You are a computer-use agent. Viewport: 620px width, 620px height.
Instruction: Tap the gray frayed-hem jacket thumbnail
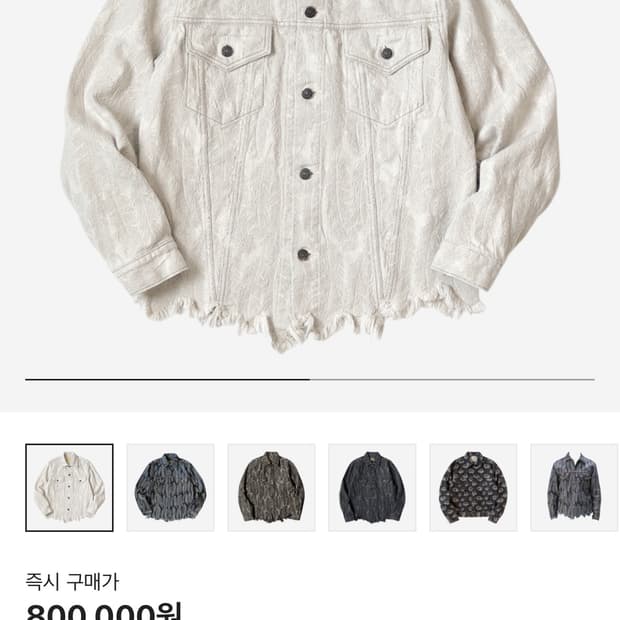[x=574, y=487]
